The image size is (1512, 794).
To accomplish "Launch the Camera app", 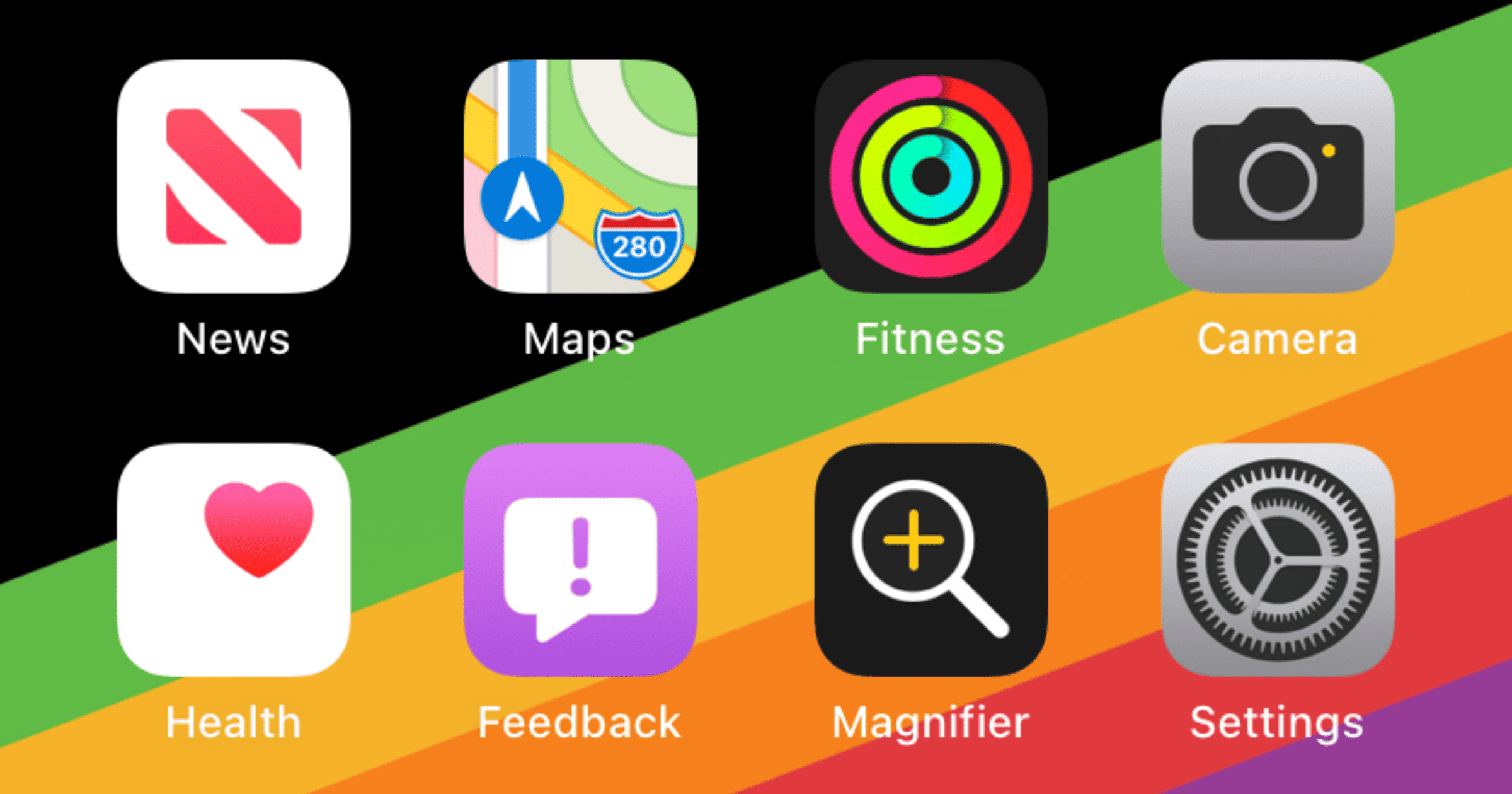I will coord(1278,176).
